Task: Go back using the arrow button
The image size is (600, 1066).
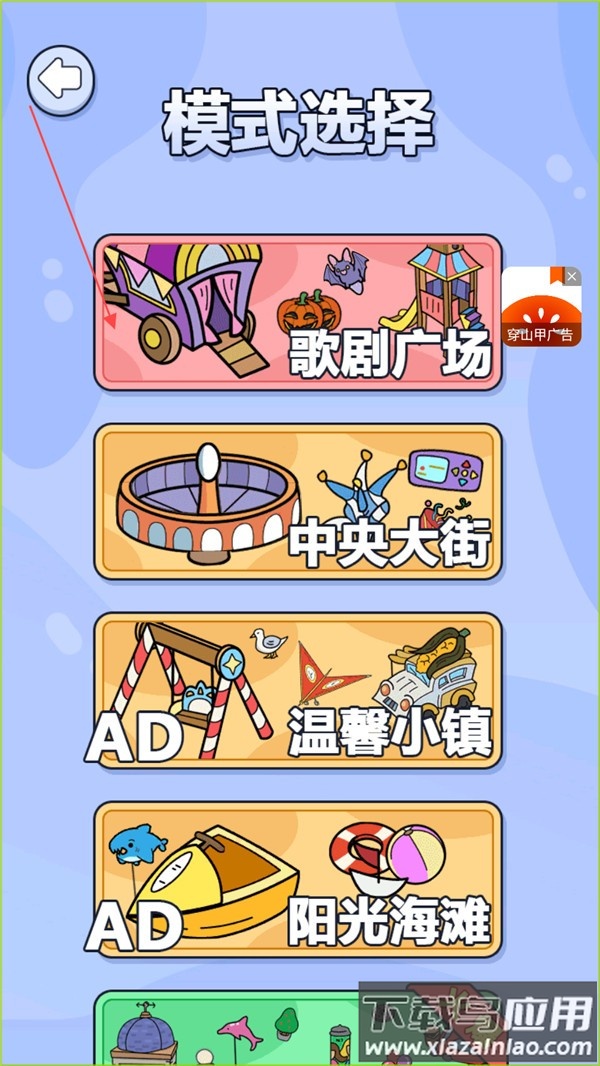Action: pos(61,79)
